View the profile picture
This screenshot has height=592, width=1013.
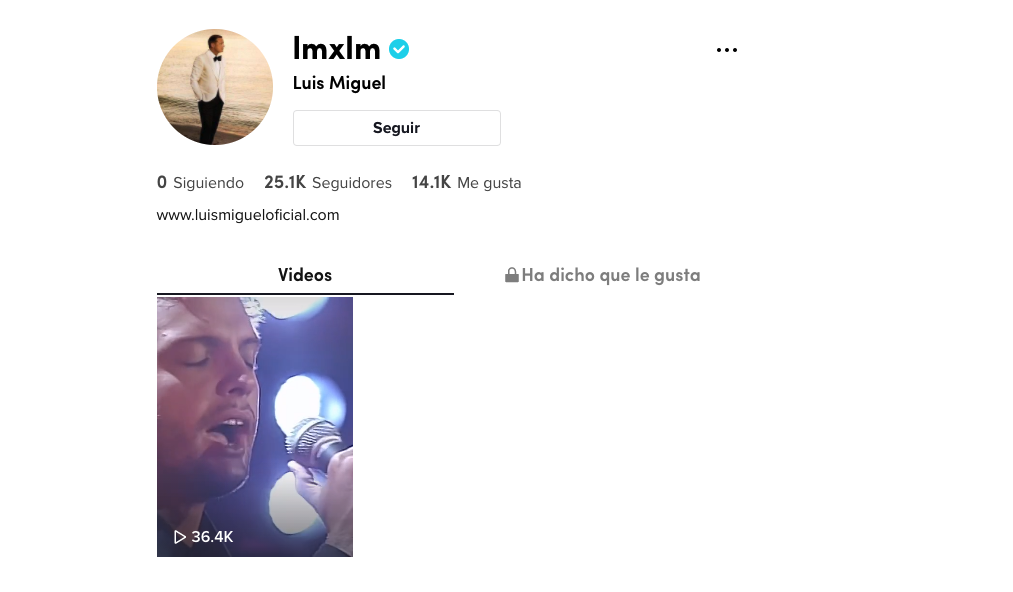(x=215, y=87)
